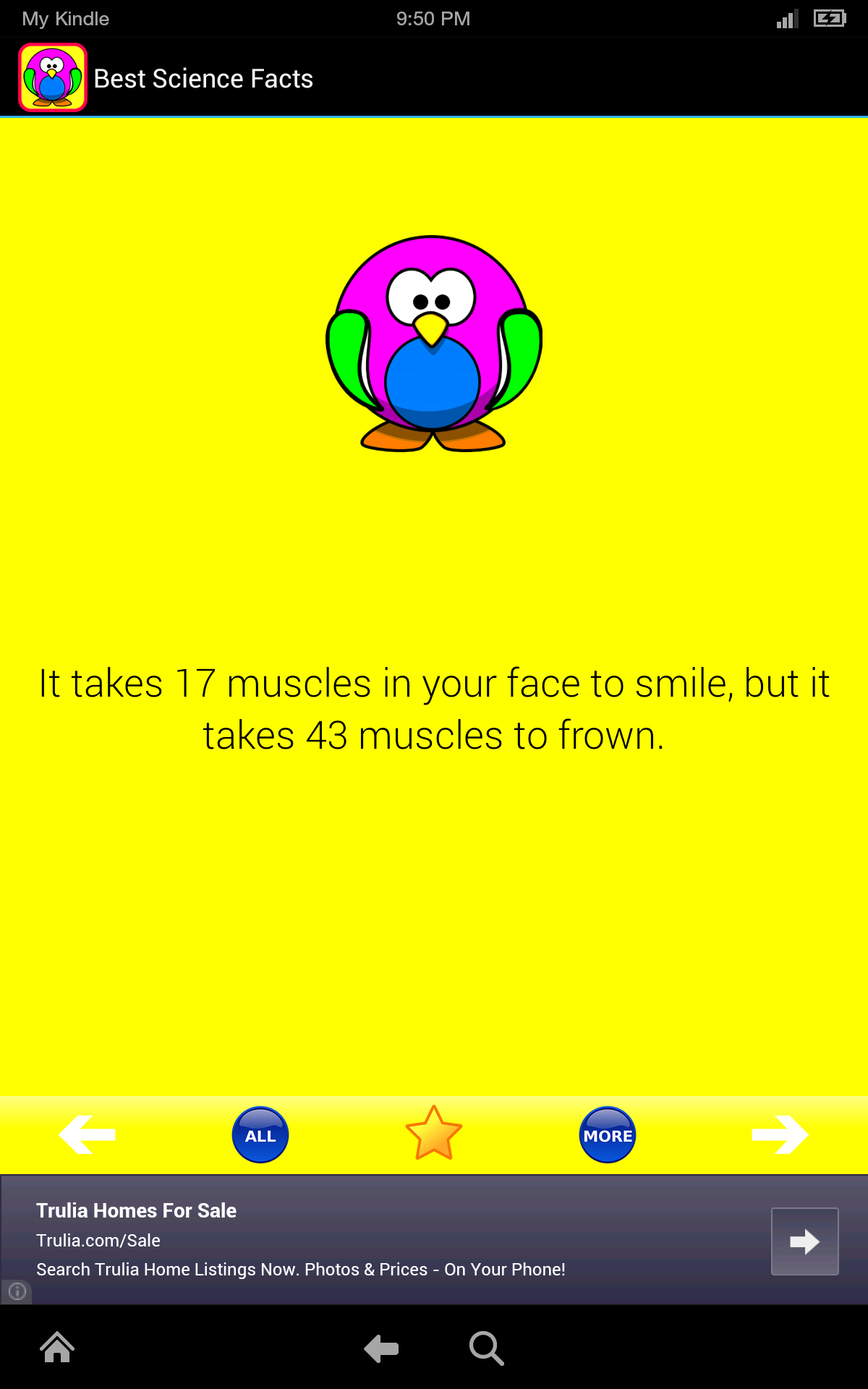Tap the MORE button

click(x=608, y=1134)
